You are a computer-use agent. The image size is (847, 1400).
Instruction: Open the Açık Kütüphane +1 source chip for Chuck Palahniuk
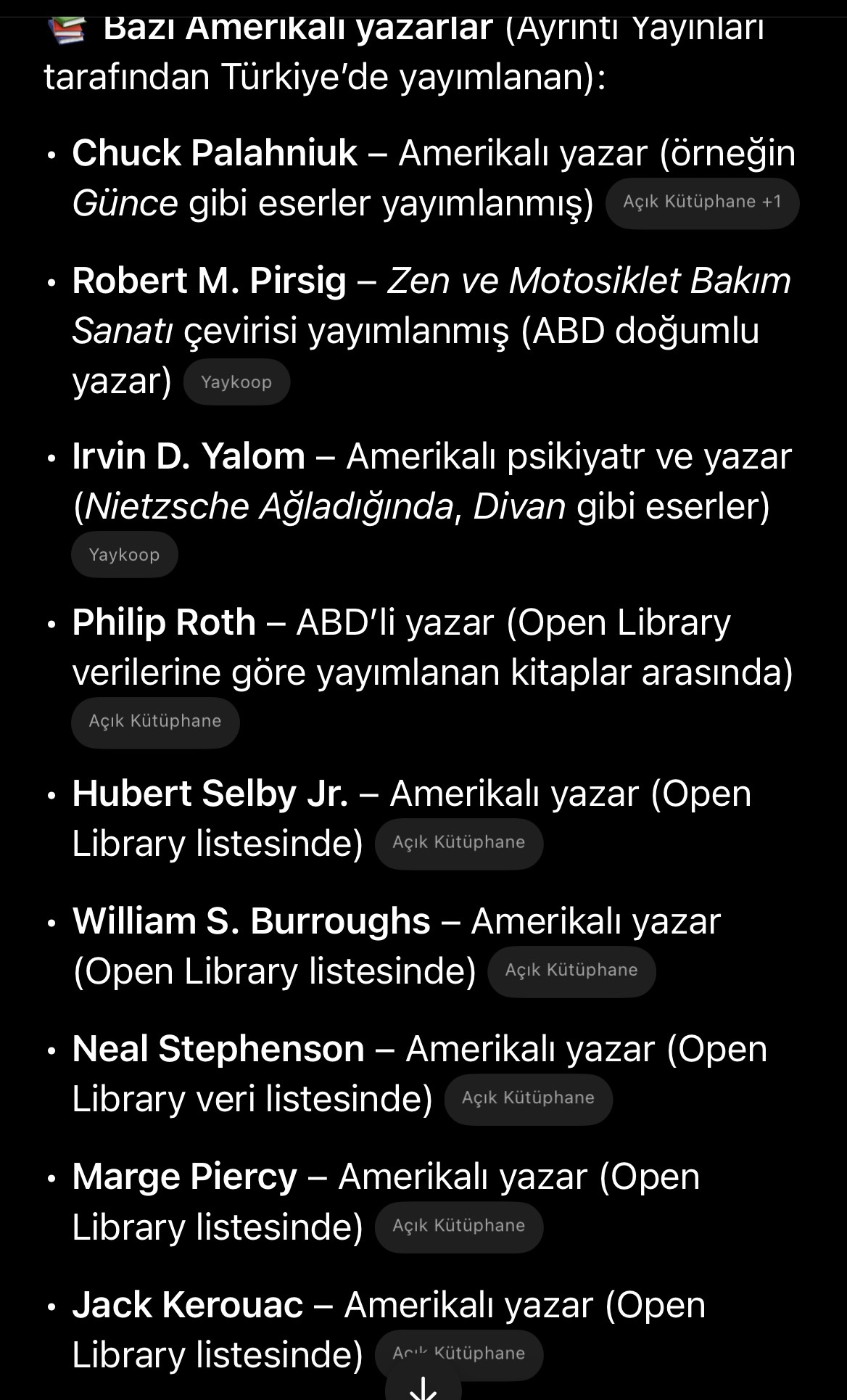click(702, 202)
